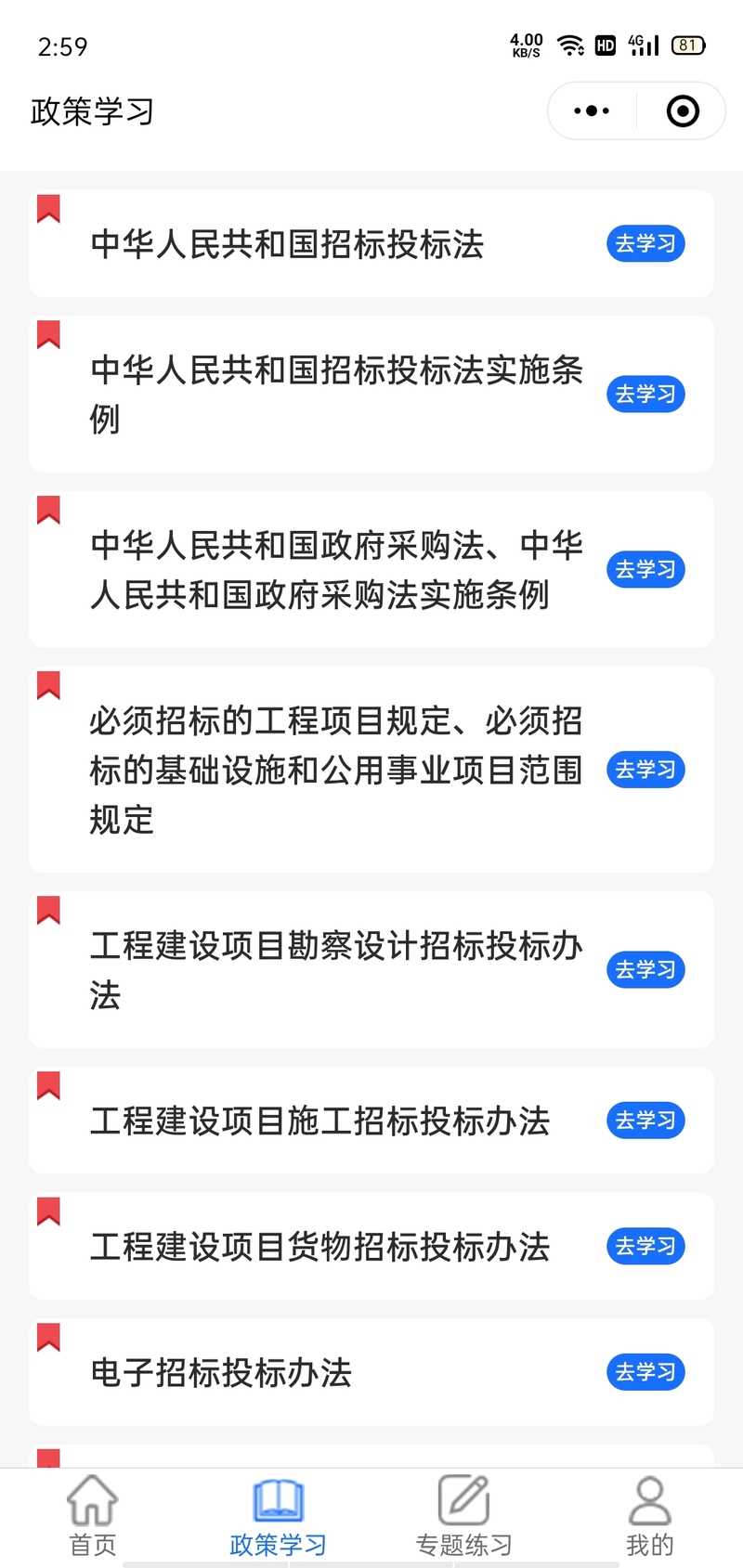Viewport: 743px width, 1568px height.
Task: Tap 去学习 for 施工招标投标办法
Action: (x=645, y=1121)
